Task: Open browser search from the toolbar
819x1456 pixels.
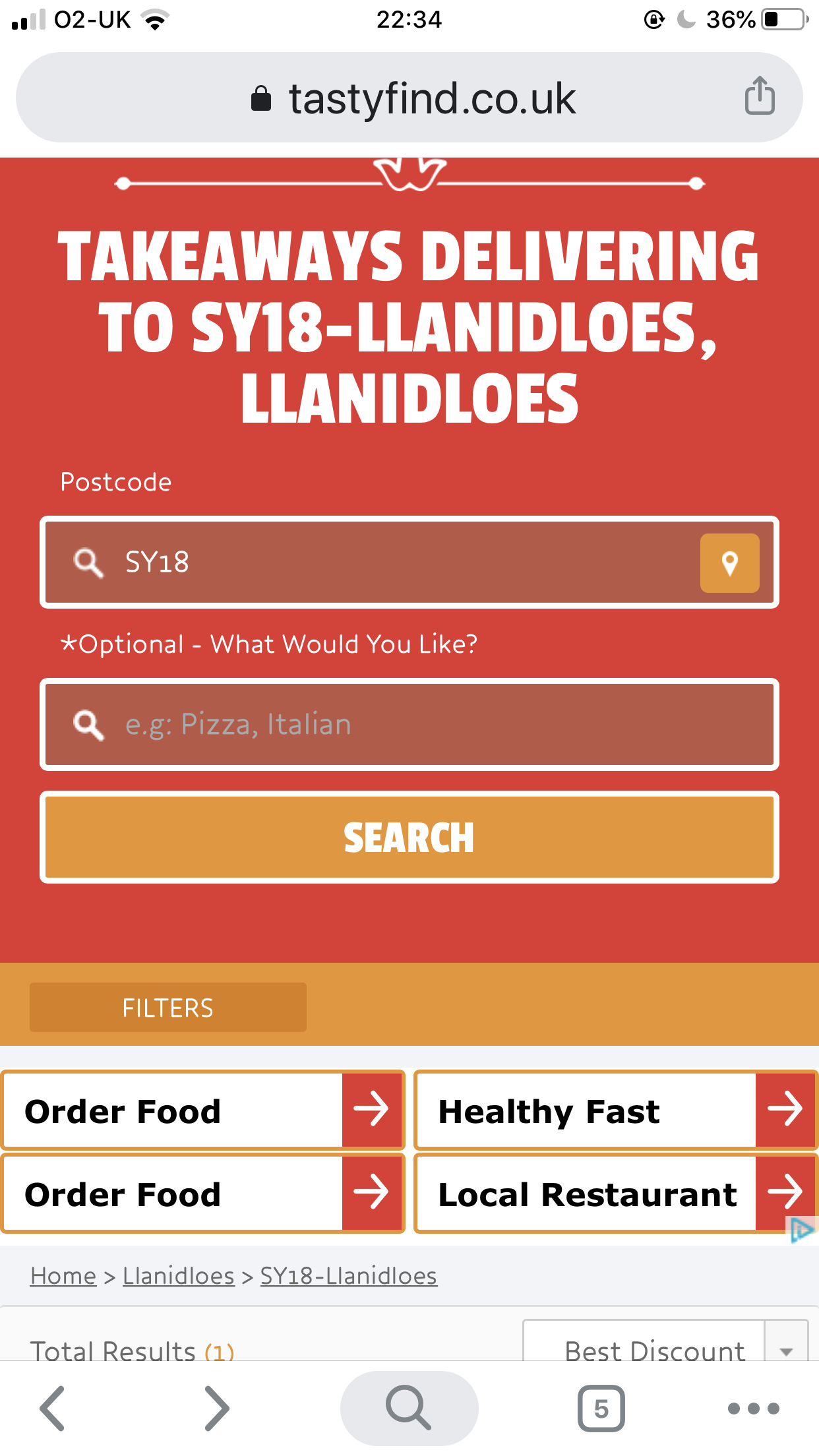Action: [x=409, y=1409]
